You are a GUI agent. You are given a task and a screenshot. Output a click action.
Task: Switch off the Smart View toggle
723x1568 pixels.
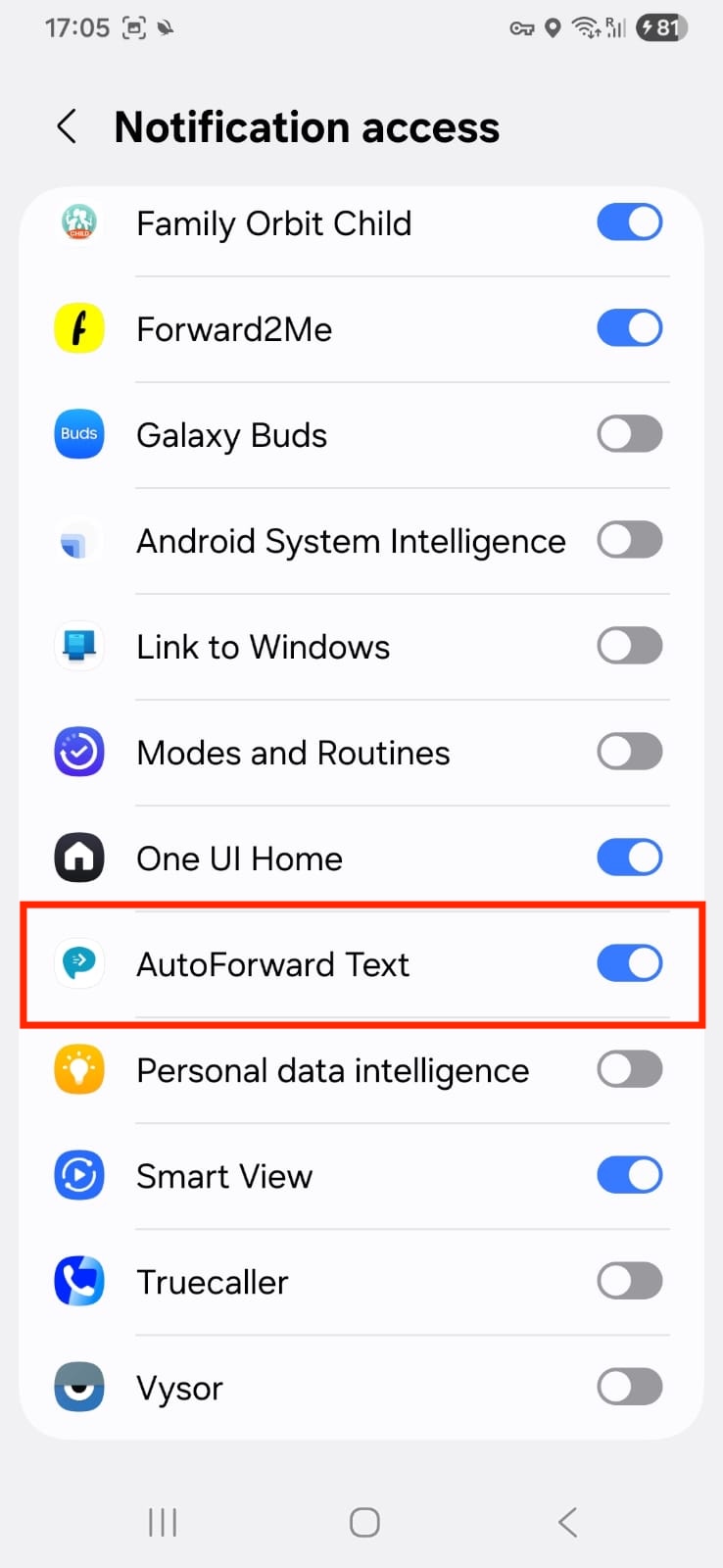[630, 1175]
